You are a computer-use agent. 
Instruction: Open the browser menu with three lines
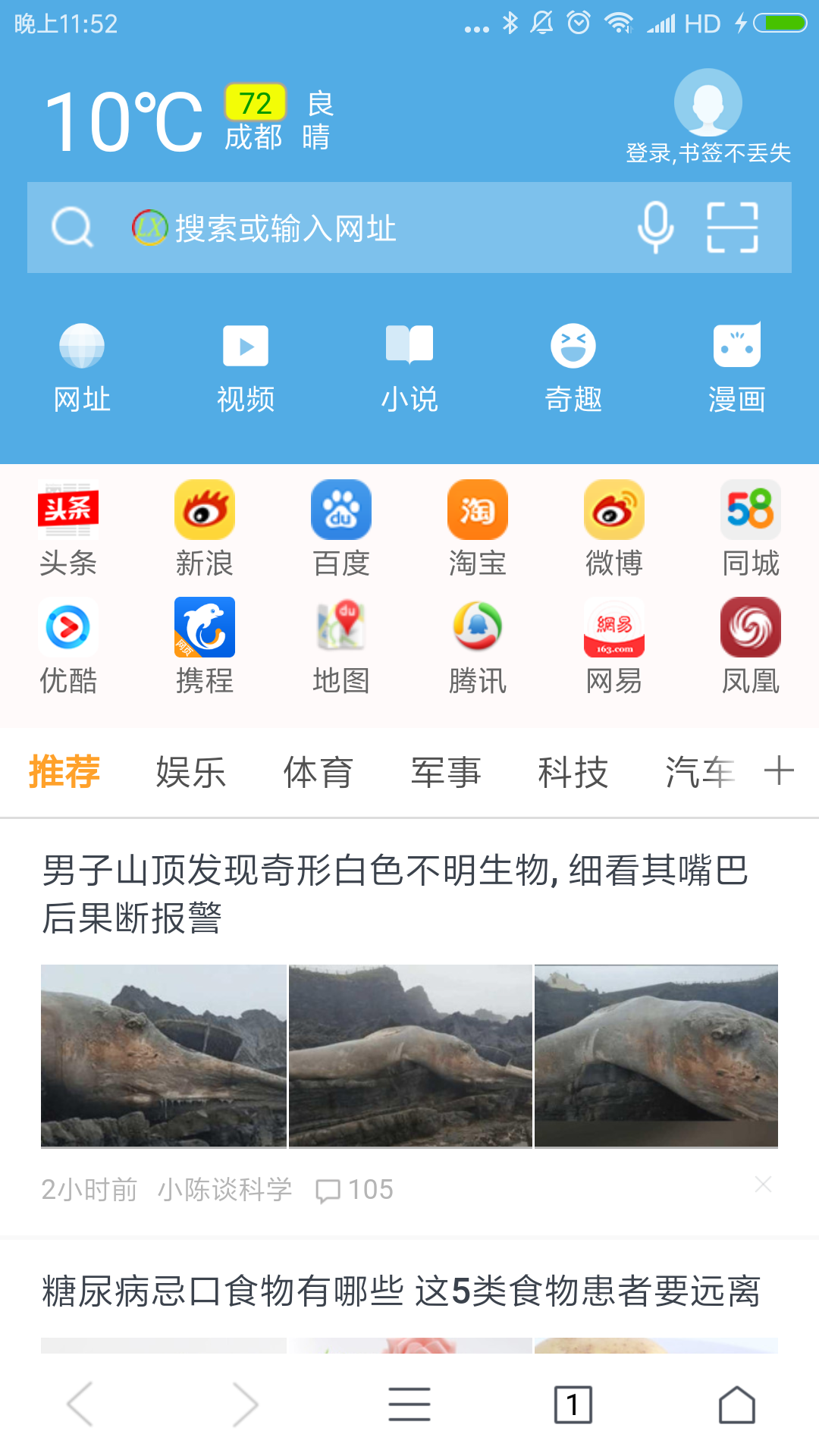pos(409,1404)
